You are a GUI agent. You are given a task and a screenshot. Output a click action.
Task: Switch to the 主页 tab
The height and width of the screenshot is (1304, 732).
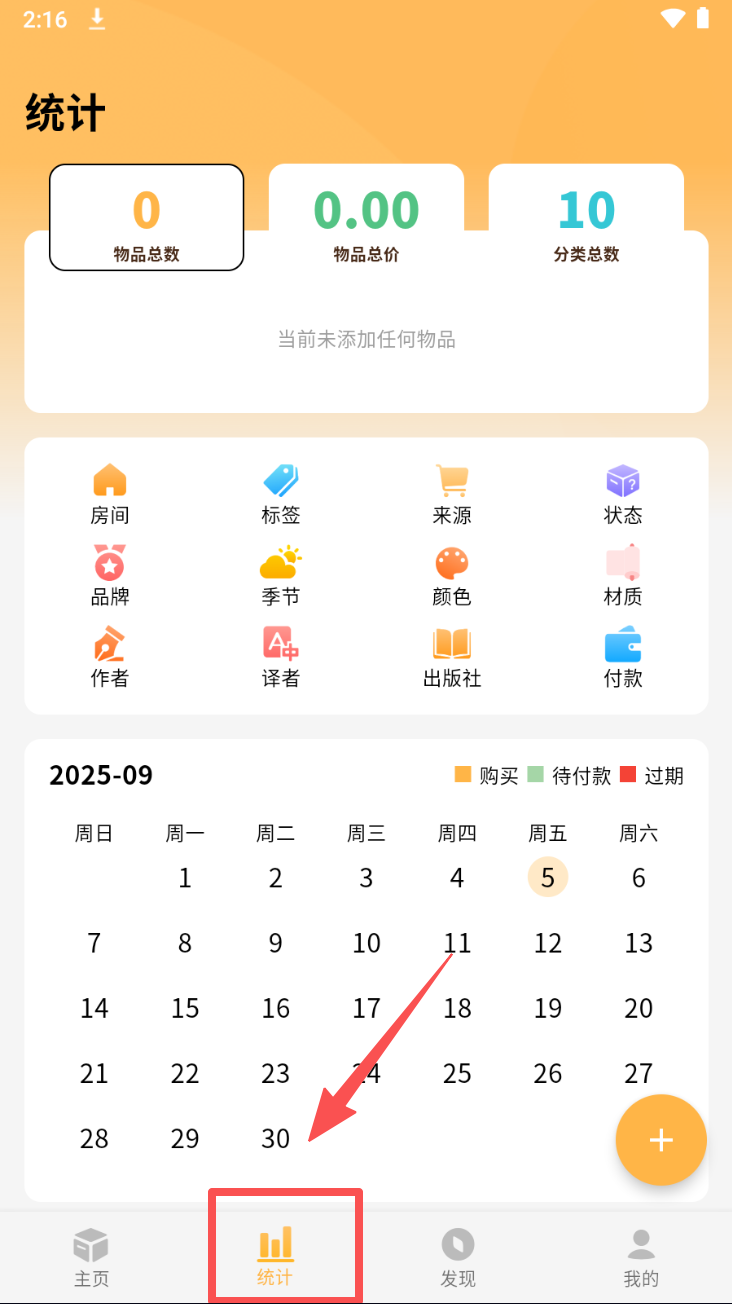coord(91,1257)
